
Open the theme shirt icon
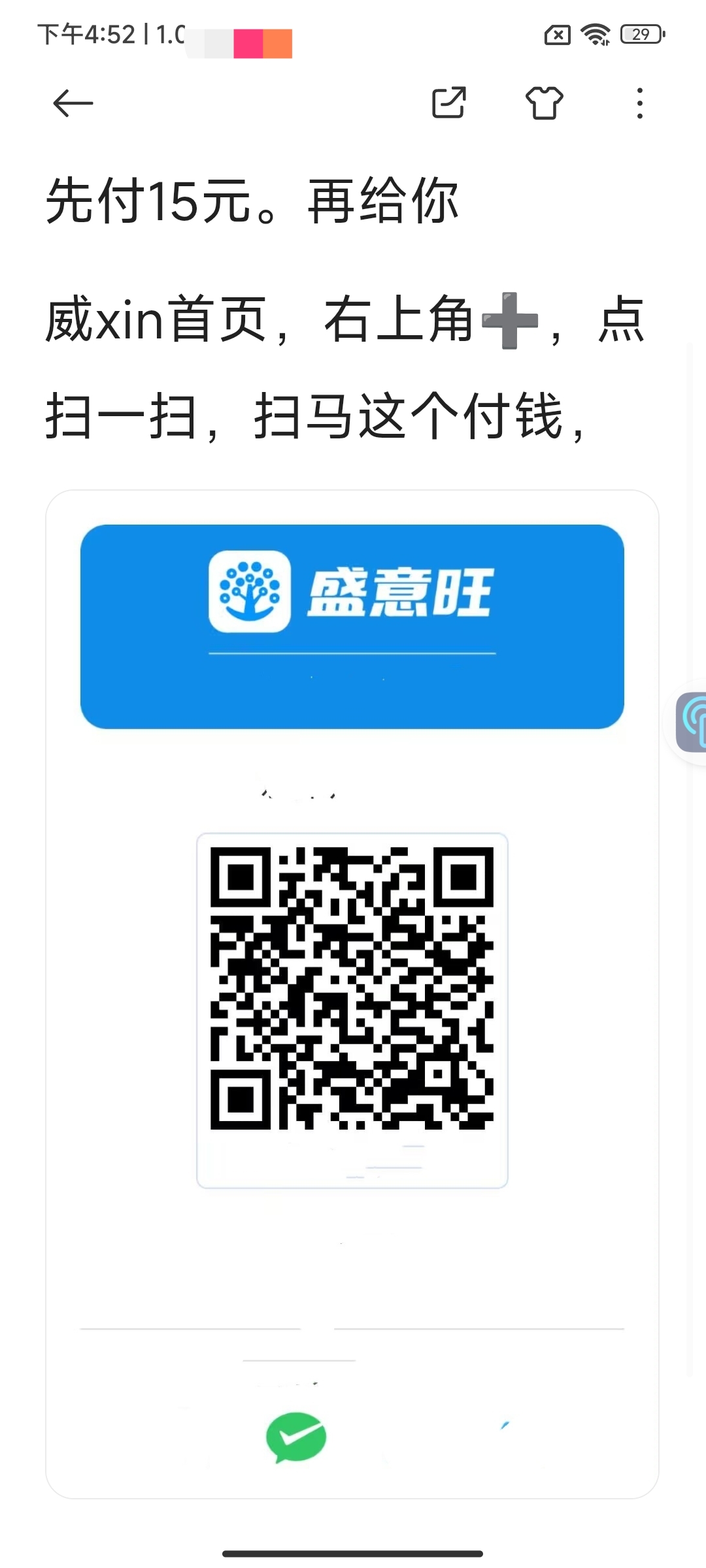point(545,103)
